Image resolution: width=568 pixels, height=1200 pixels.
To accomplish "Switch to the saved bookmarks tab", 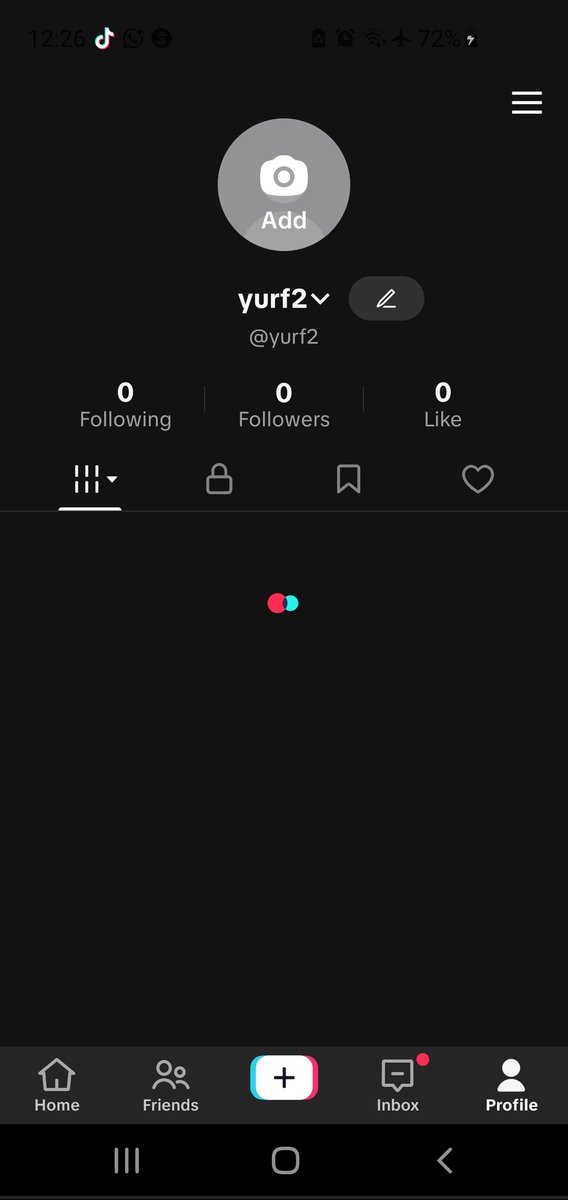I will (x=348, y=480).
